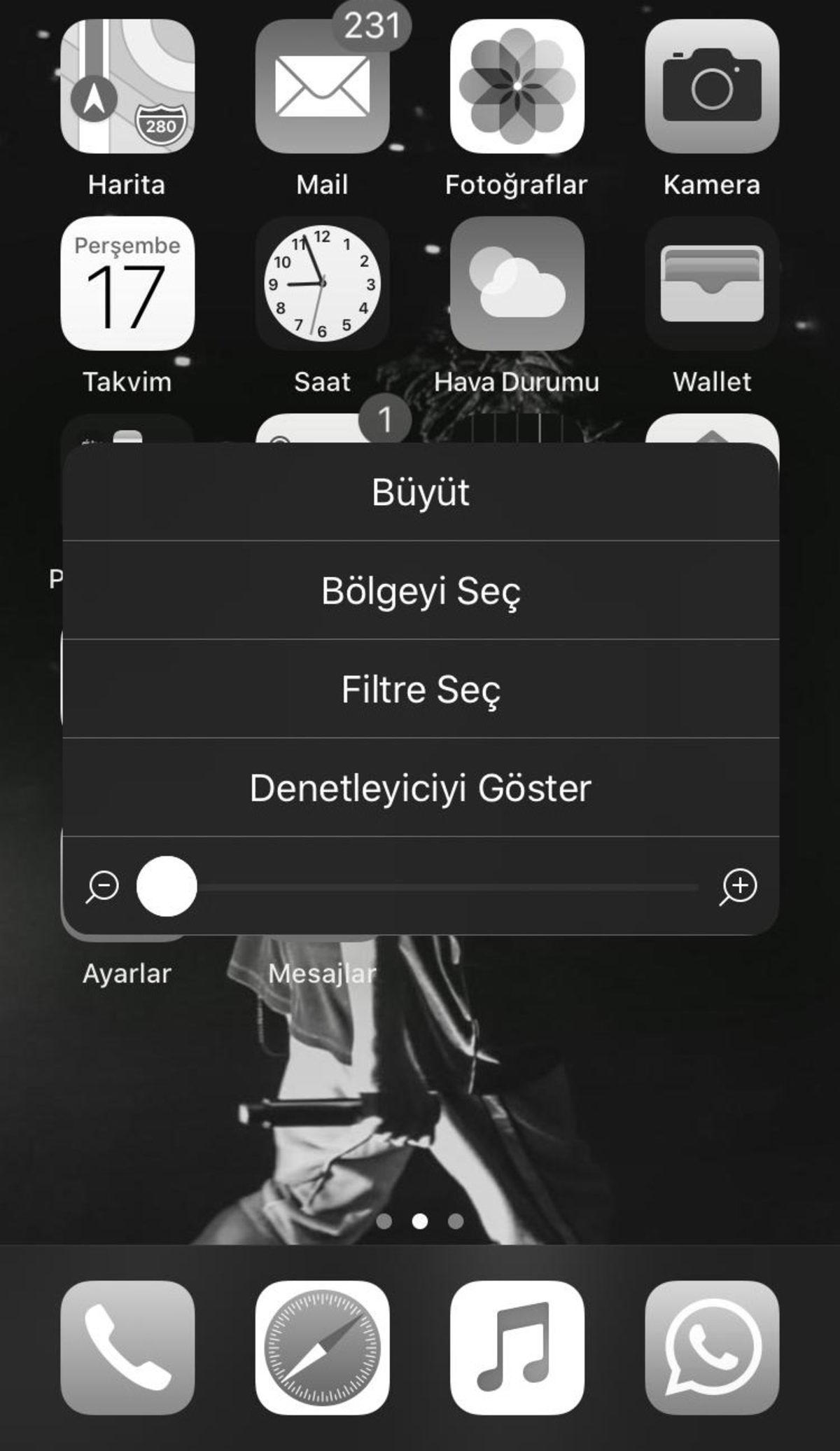Open the Fotoğraflar app

coord(518,84)
